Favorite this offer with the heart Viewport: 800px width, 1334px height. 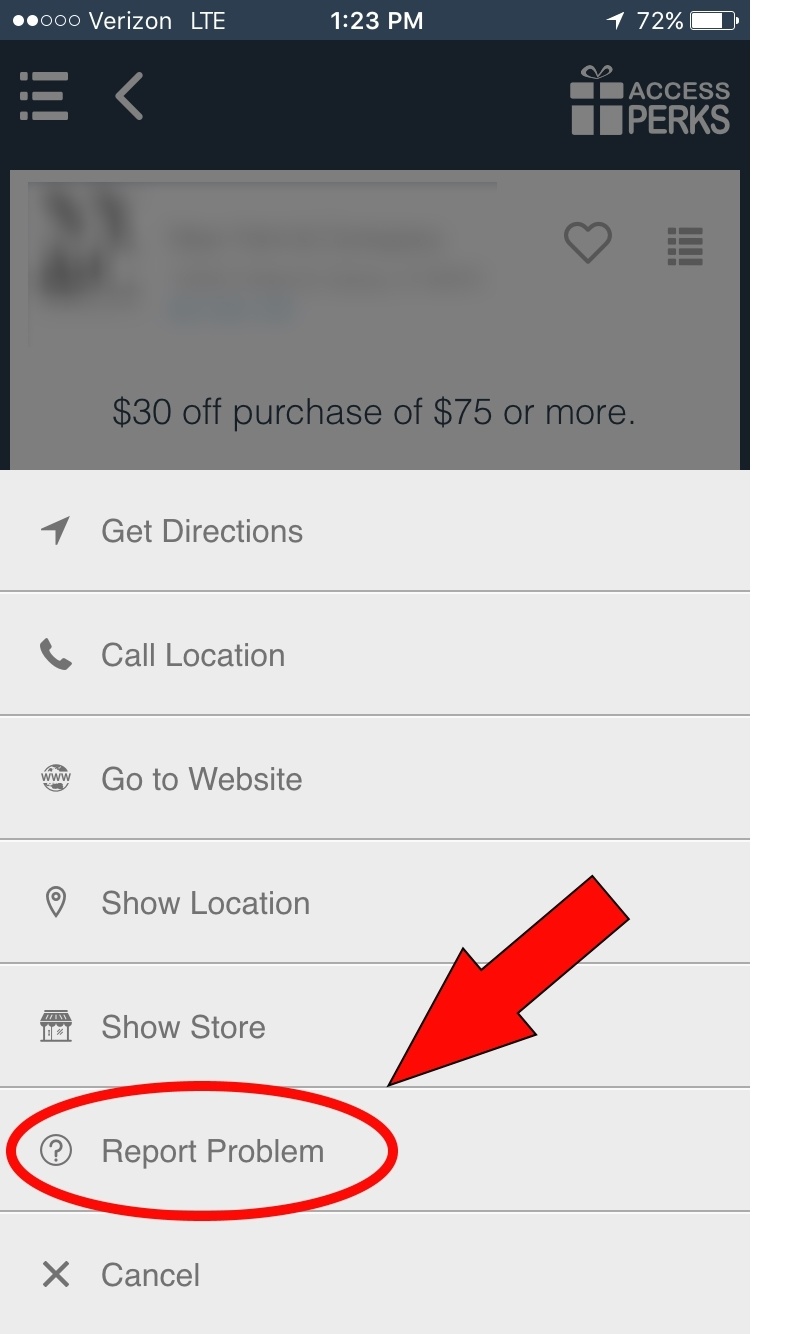587,242
